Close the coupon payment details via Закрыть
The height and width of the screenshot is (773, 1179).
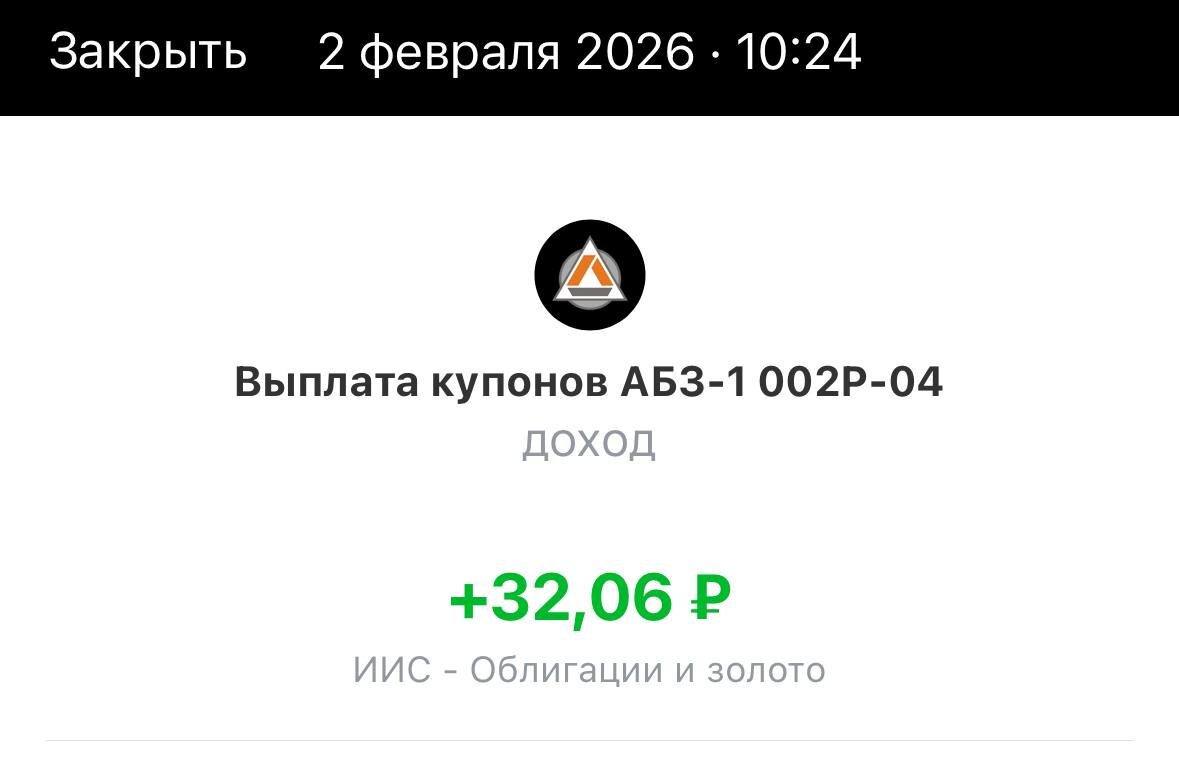click(x=147, y=52)
